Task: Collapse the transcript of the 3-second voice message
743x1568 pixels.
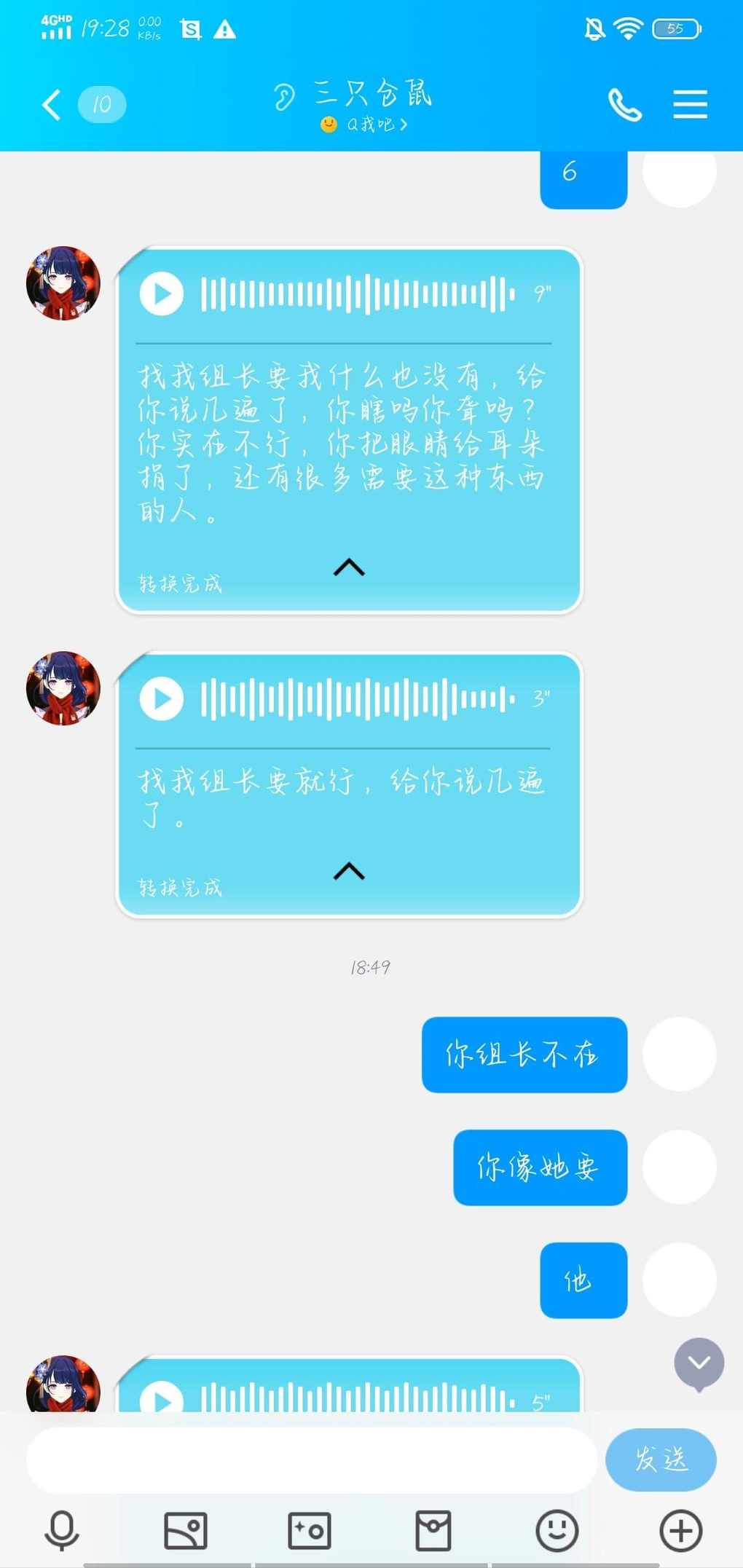Action: click(349, 871)
